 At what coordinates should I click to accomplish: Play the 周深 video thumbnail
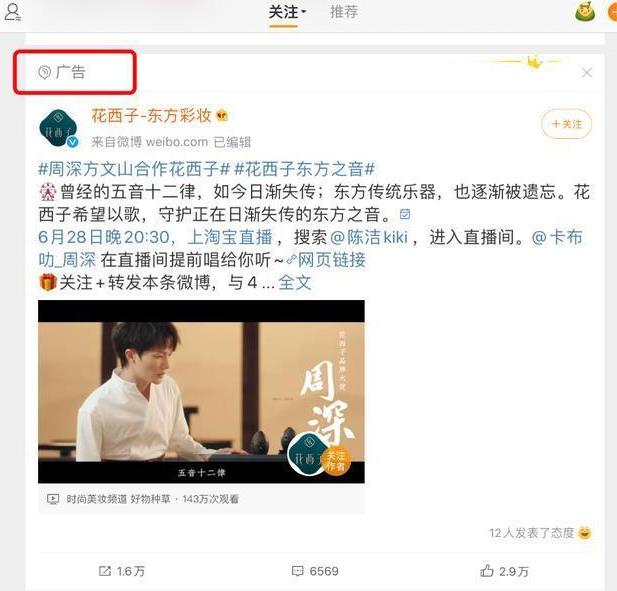click(200, 391)
